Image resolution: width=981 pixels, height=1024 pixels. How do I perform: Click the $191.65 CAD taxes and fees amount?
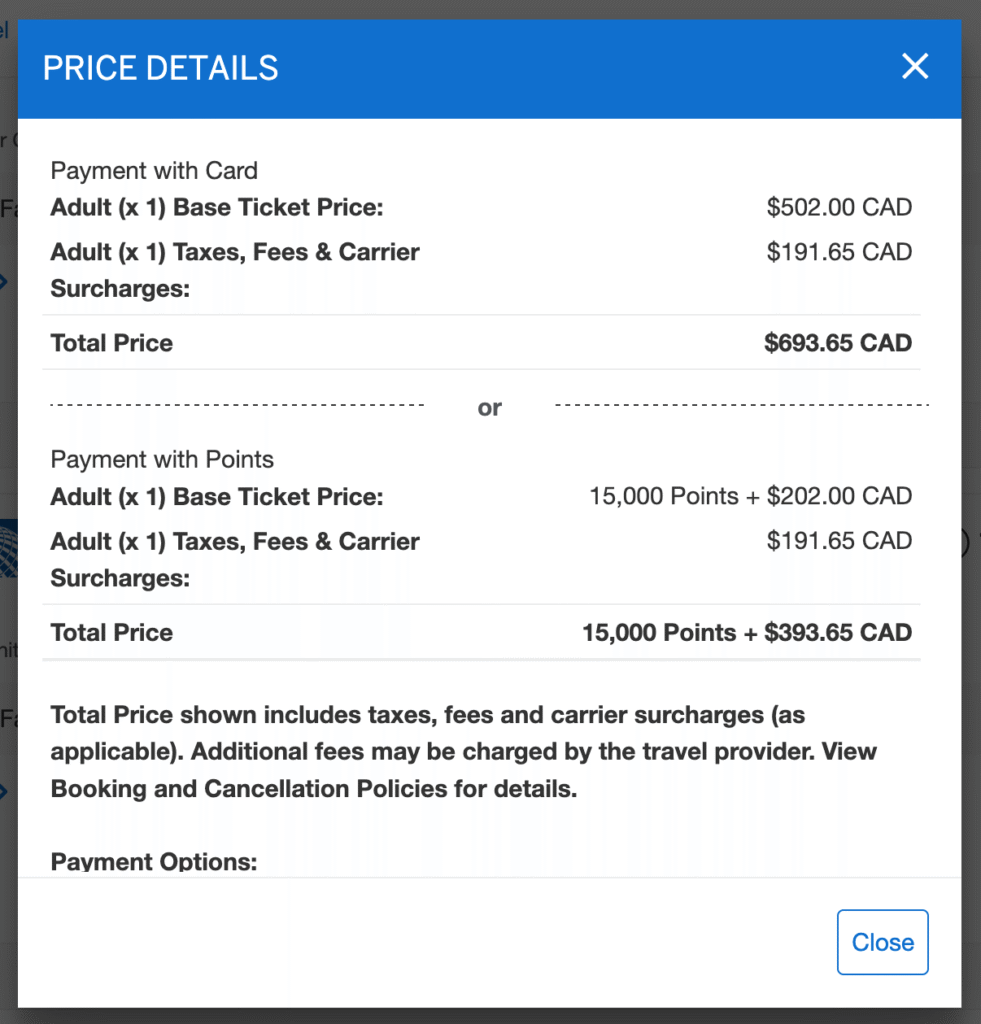[839, 251]
